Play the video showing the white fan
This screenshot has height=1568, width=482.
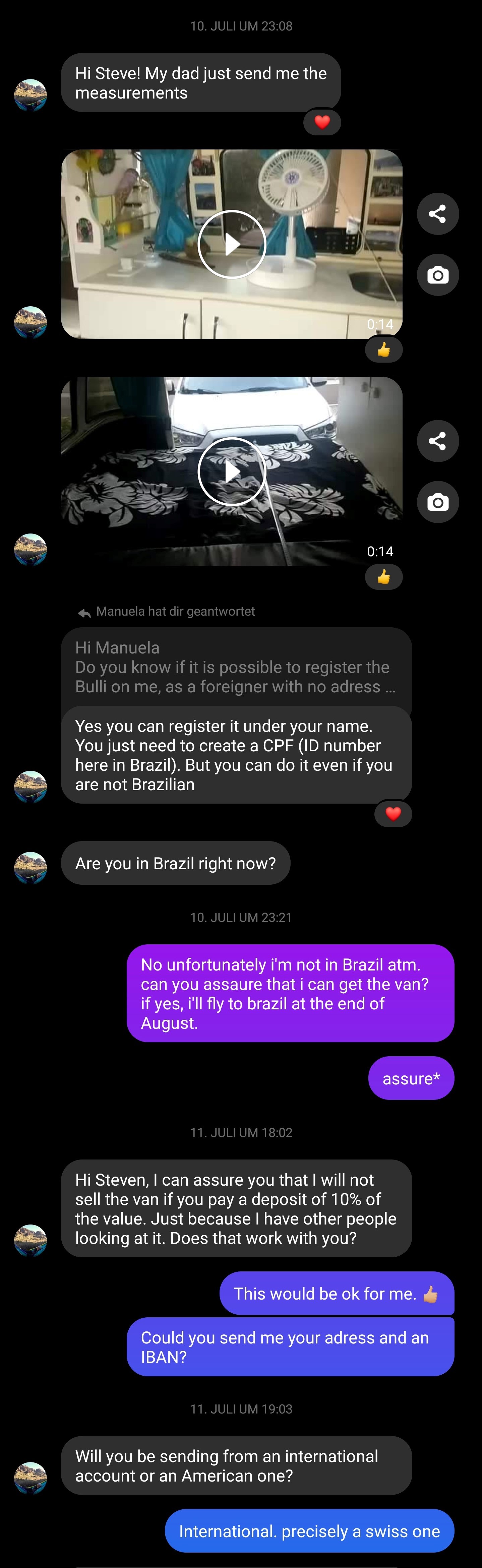click(x=232, y=244)
